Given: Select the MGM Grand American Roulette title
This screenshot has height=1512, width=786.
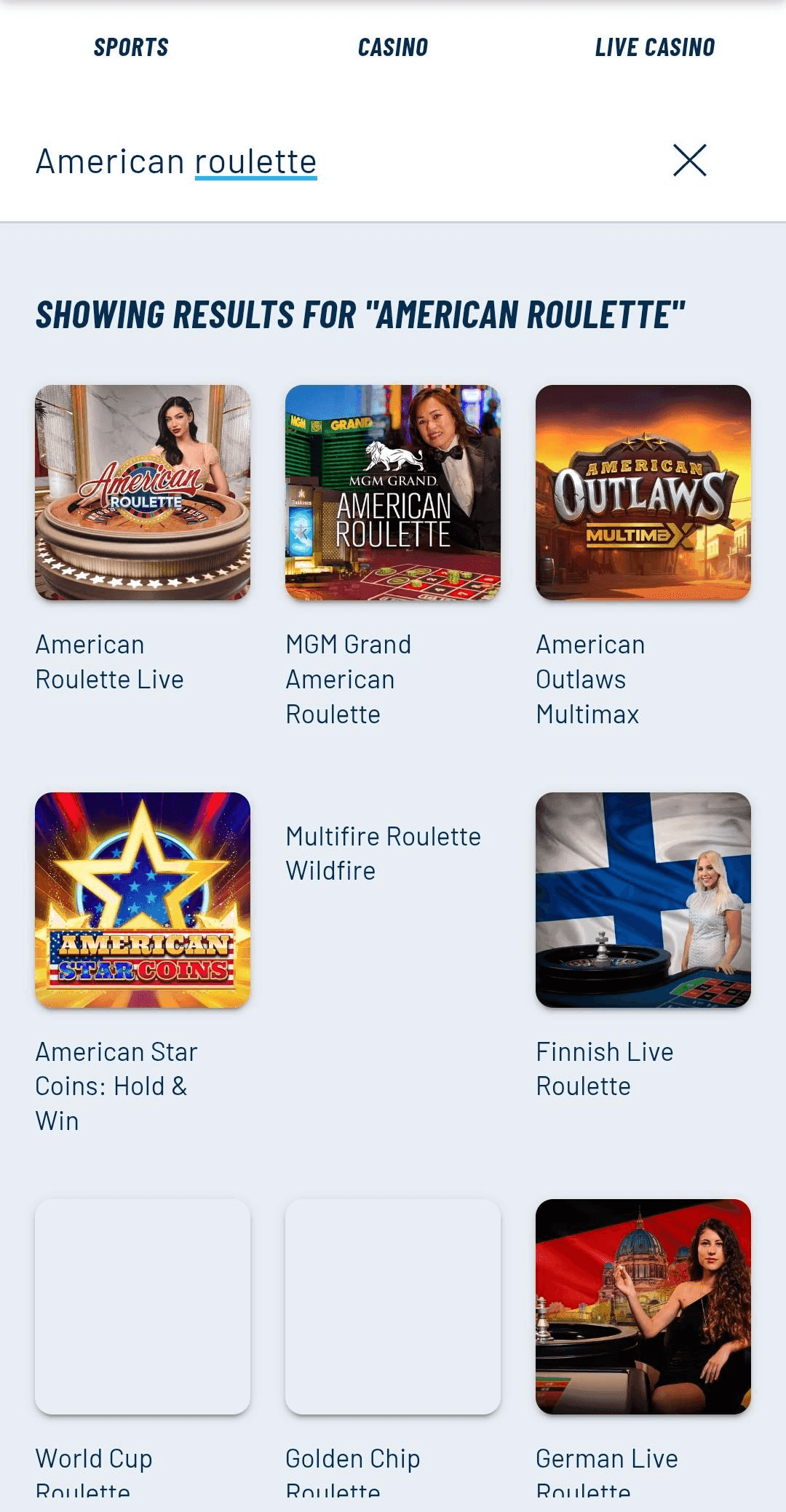Looking at the screenshot, I should click(x=348, y=678).
